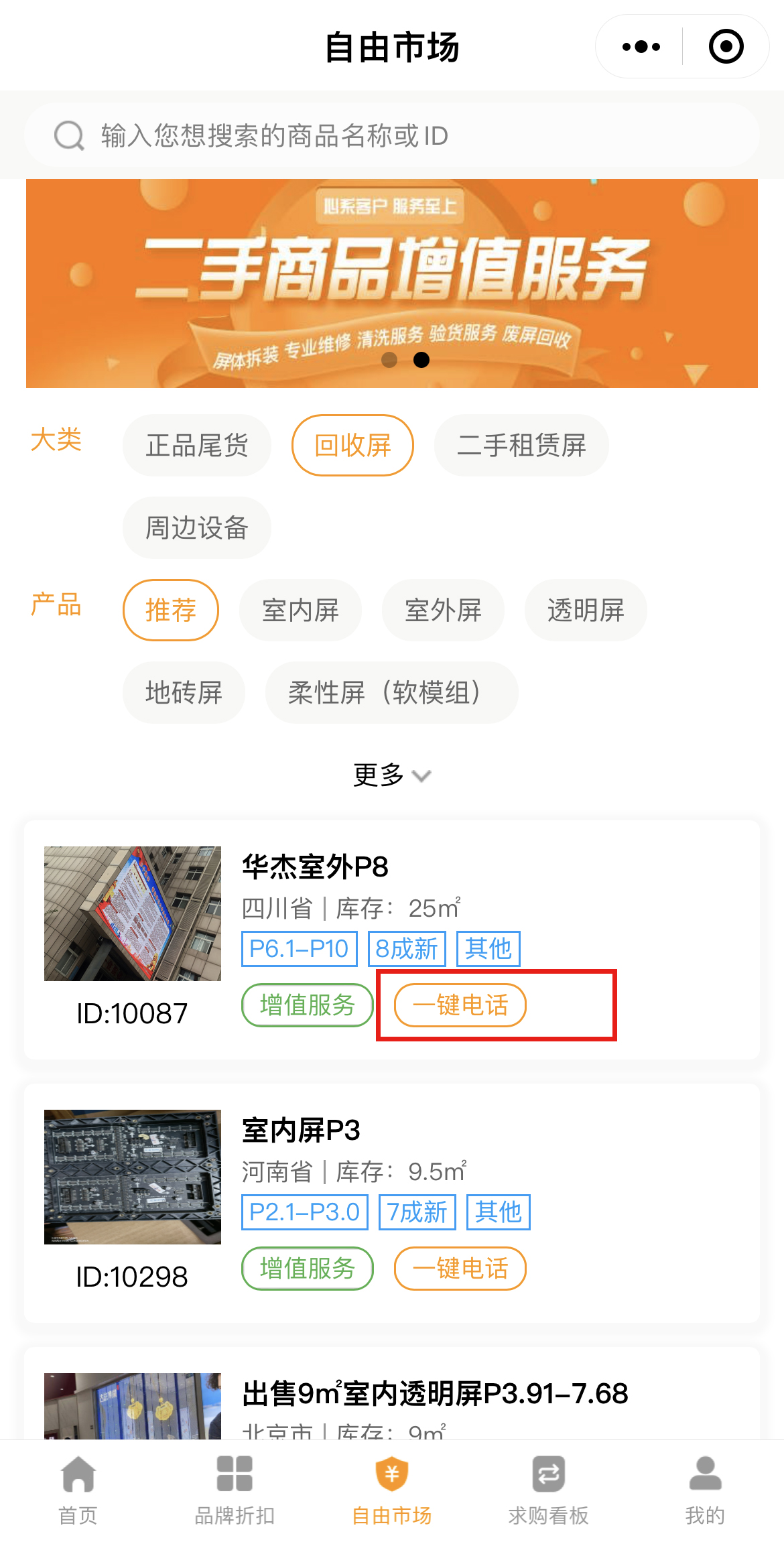Choose the 周边设备 category

[197, 528]
